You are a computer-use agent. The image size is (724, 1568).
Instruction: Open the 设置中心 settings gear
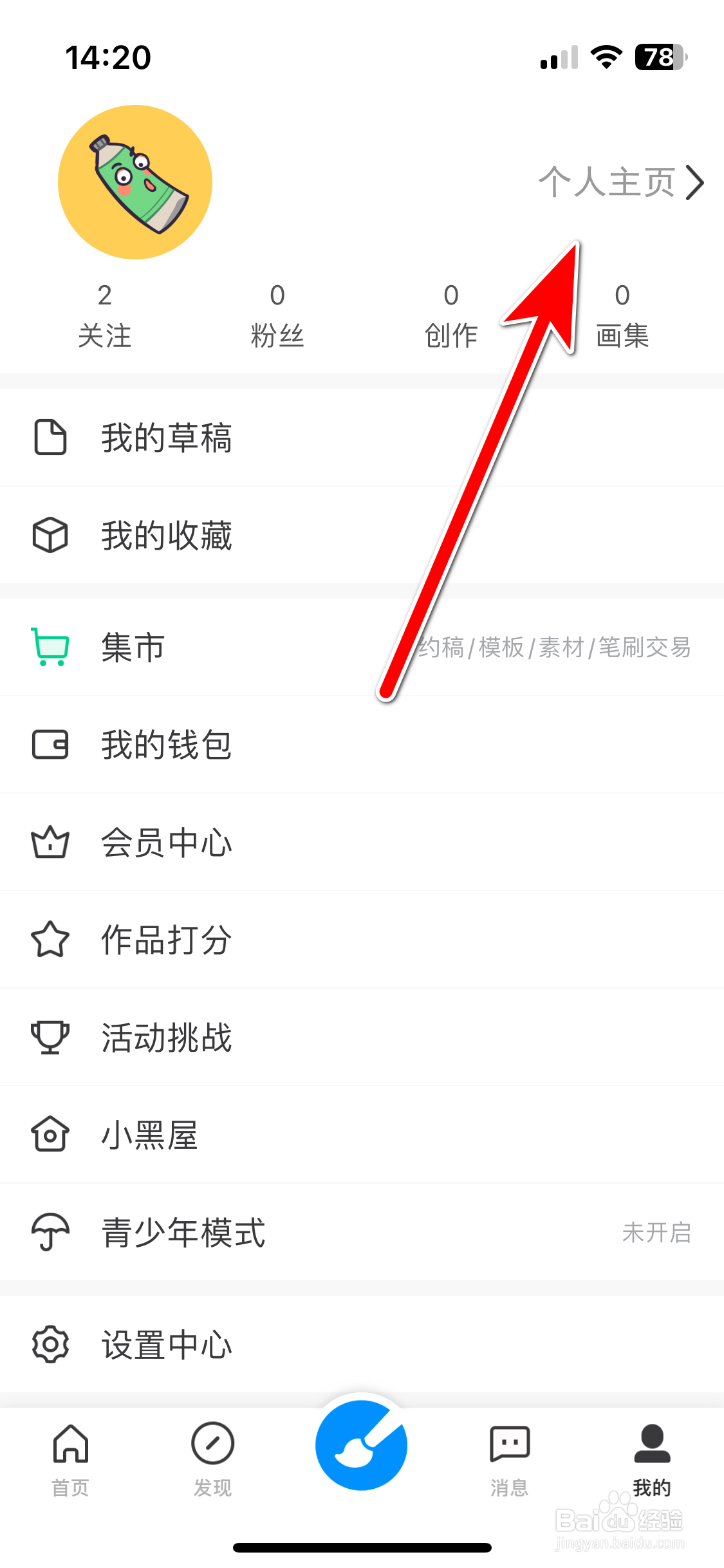pyautogui.click(x=50, y=1345)
